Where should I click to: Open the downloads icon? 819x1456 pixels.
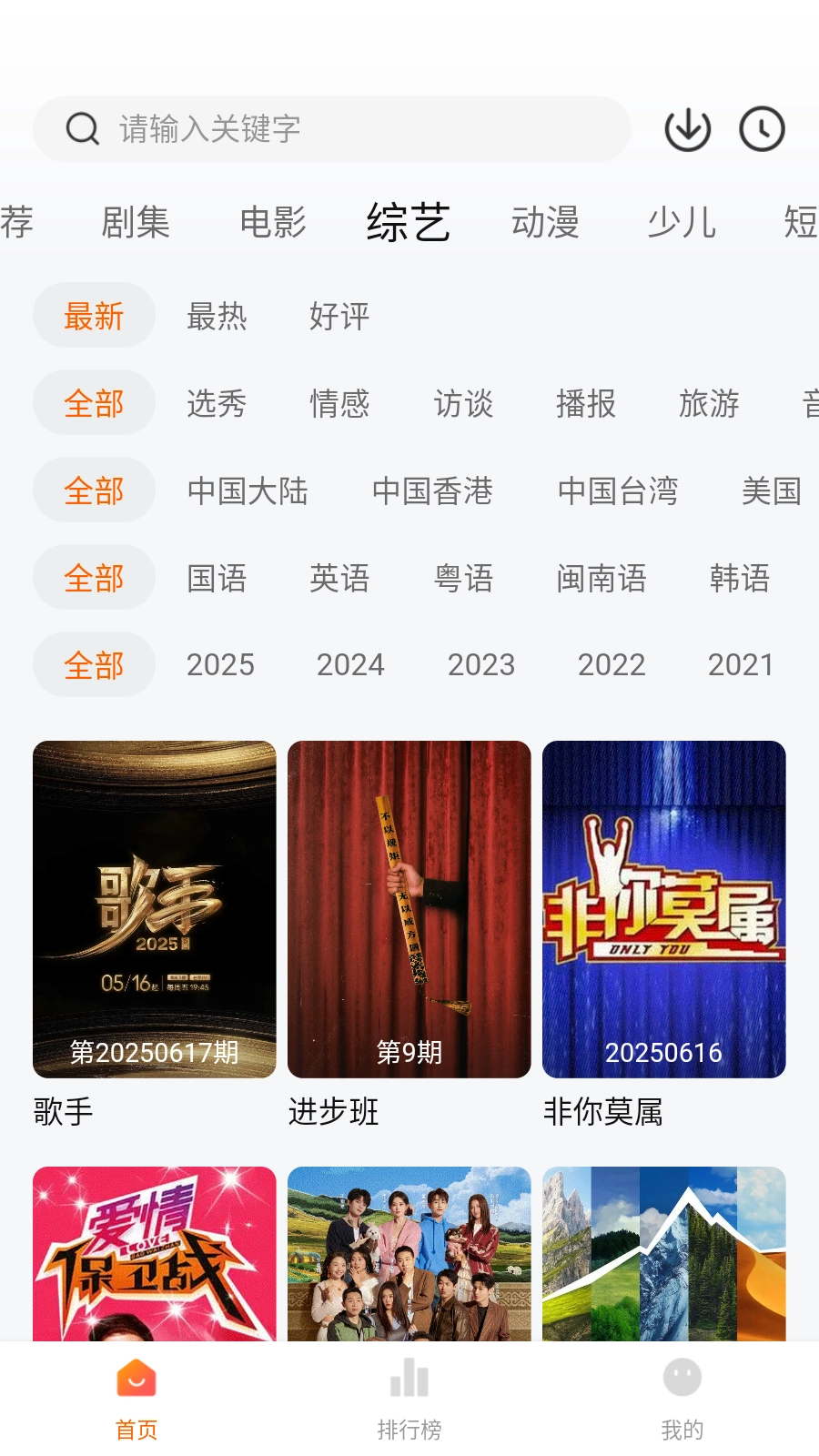click(687, 129)
